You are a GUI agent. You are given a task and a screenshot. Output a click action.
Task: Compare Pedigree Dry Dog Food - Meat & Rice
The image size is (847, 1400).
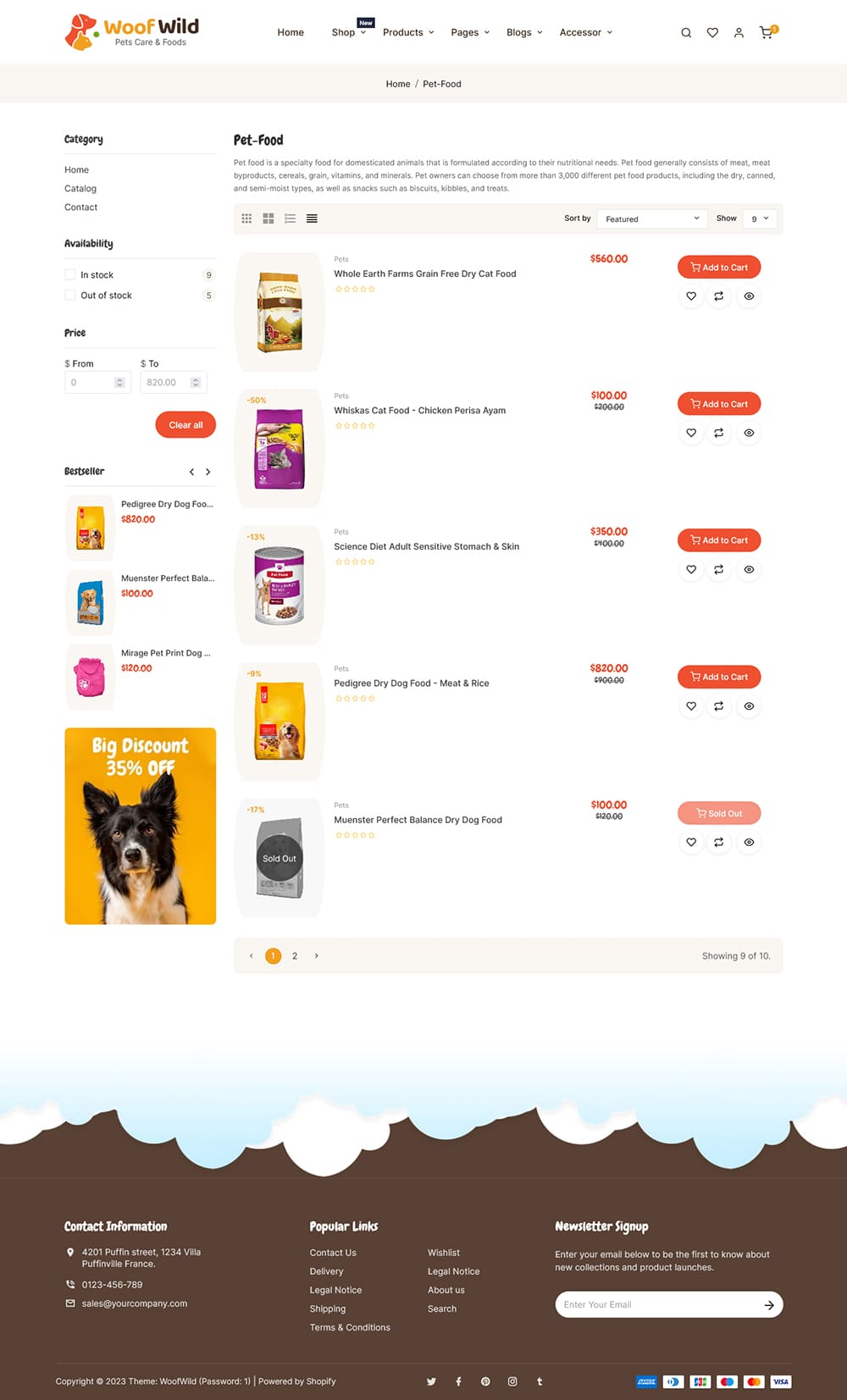click(718, 706)
